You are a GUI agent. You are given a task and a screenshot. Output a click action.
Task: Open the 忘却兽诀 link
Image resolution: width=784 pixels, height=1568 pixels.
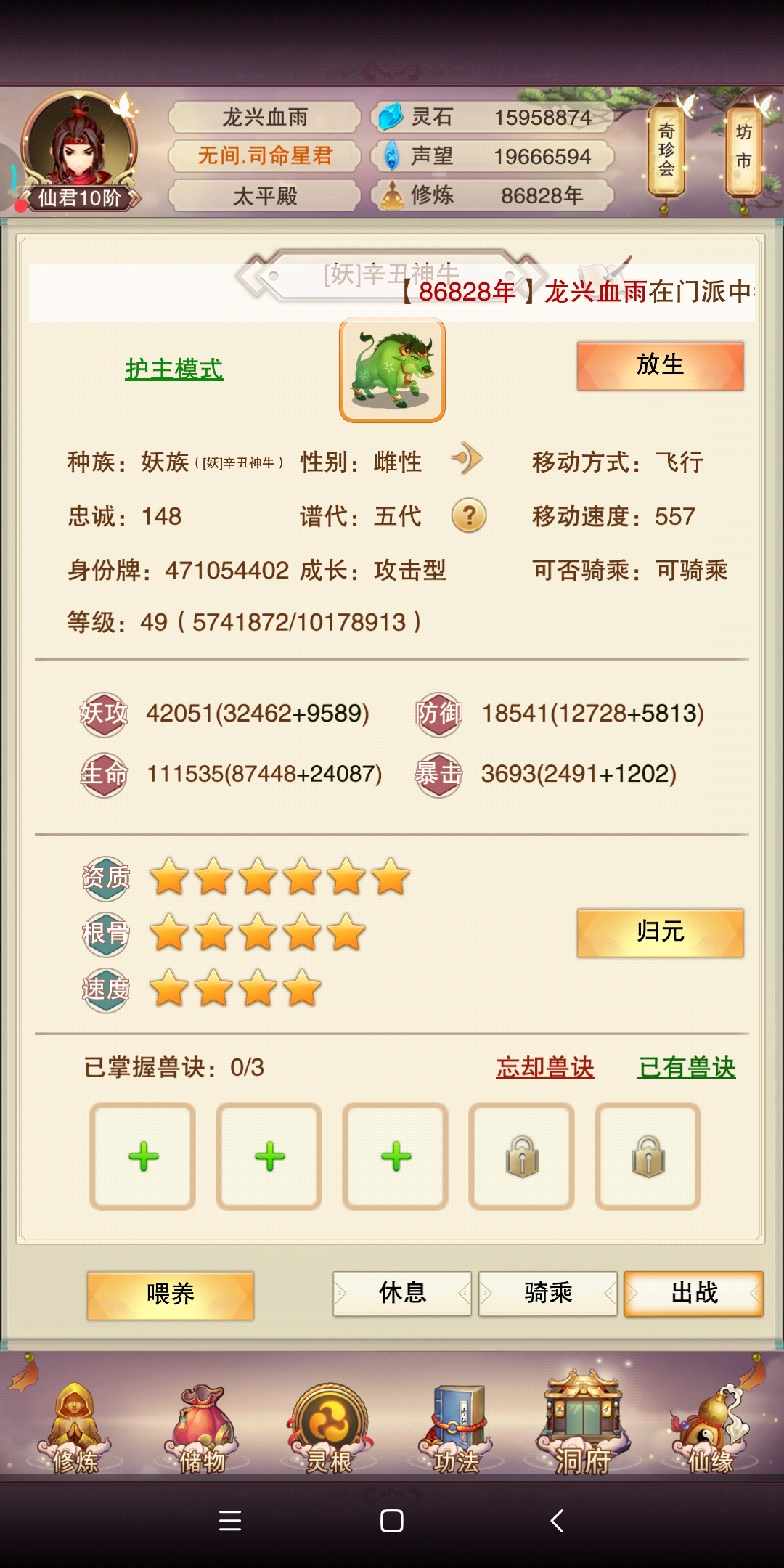pyautogui.click(x=544, y=1067)
